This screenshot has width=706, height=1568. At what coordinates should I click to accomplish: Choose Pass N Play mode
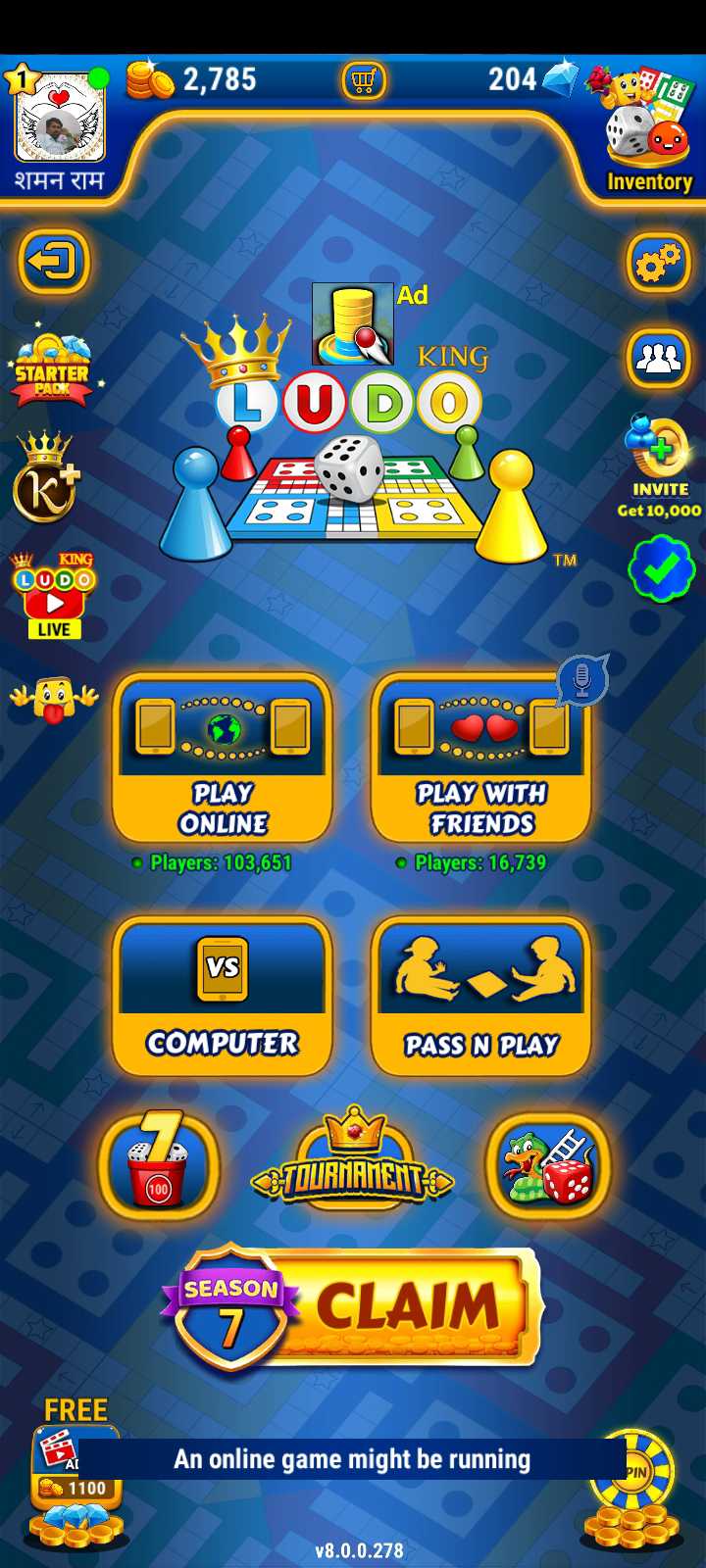coord(481,996)
